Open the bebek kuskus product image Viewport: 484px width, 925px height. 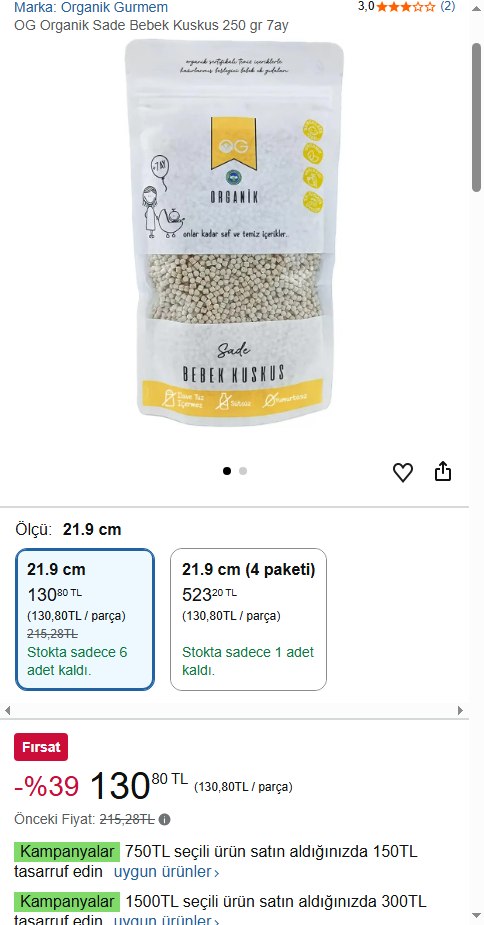pos(234,232)
